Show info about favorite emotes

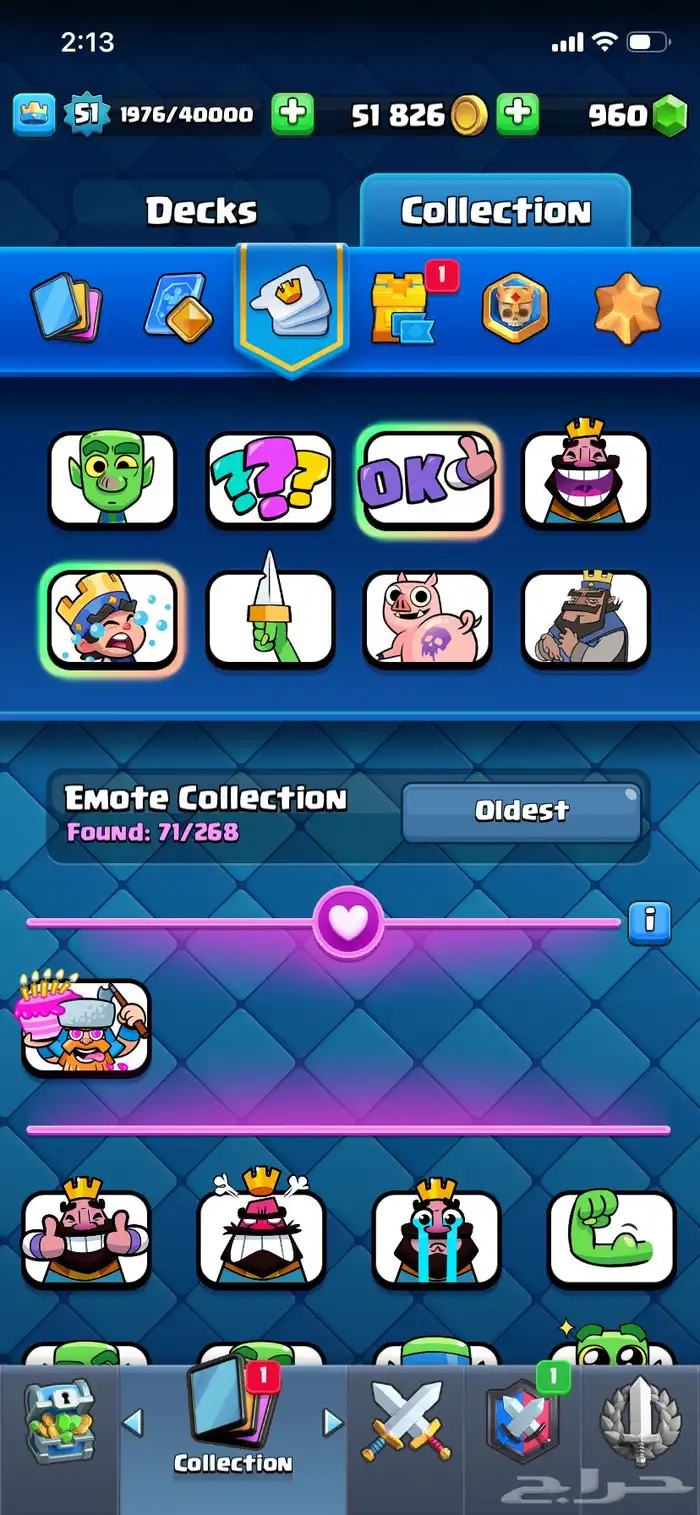tap(648, 922)
